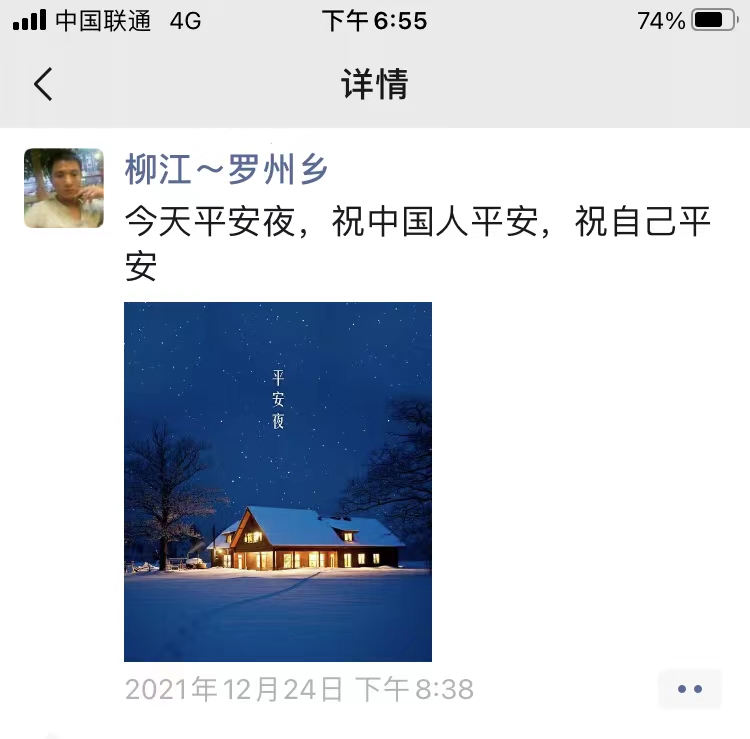Go back from the 详情 page

click(x=43, y=85)
